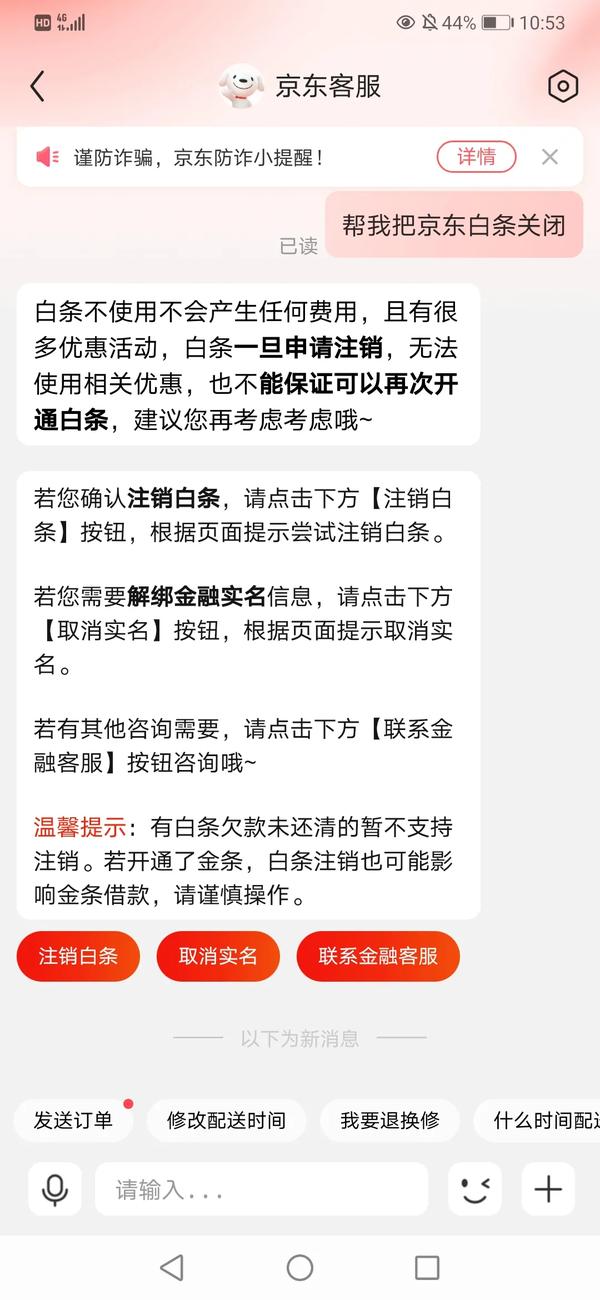Dismiss the anti-fraud reminder banner
Viewport: 600px width, 1300px height.
pos(549,157)
